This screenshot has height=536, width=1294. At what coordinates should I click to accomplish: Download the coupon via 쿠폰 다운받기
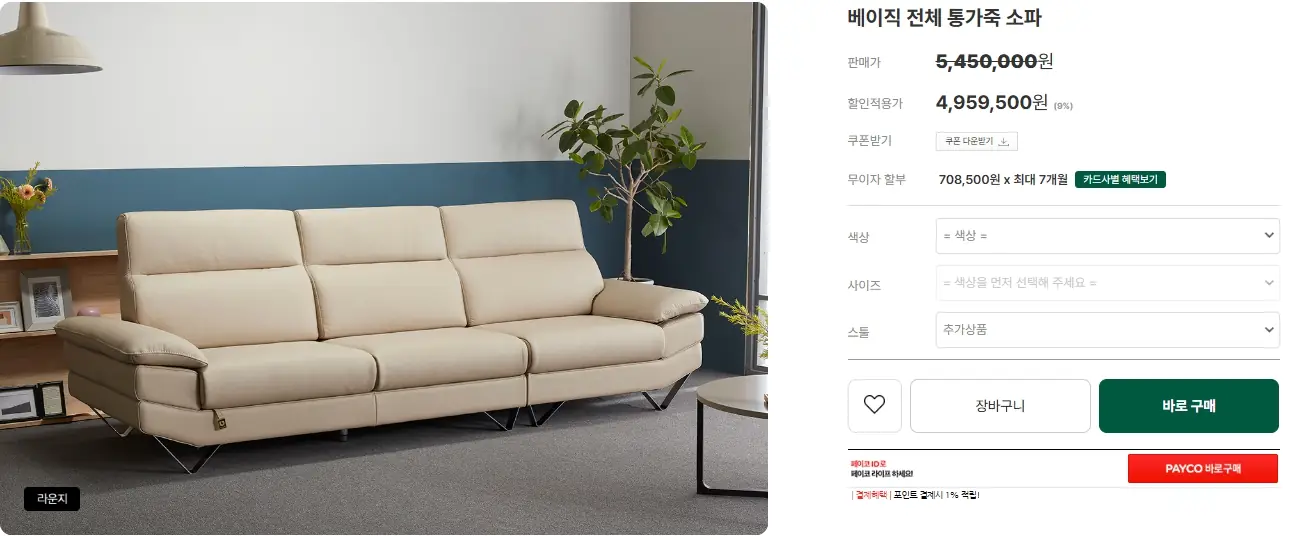(x=976, y=141)
